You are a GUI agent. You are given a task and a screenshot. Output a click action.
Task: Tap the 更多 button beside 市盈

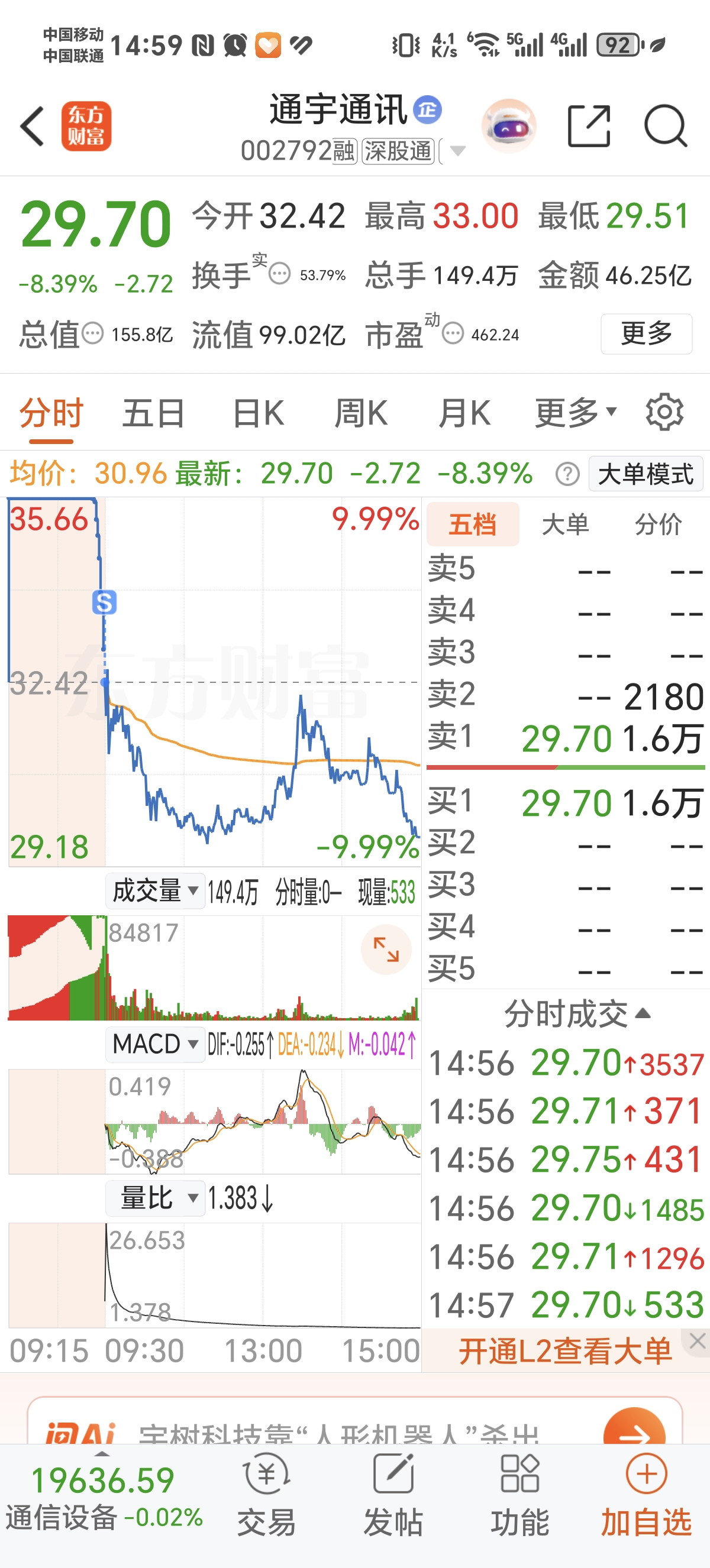[x=646, y=333]
